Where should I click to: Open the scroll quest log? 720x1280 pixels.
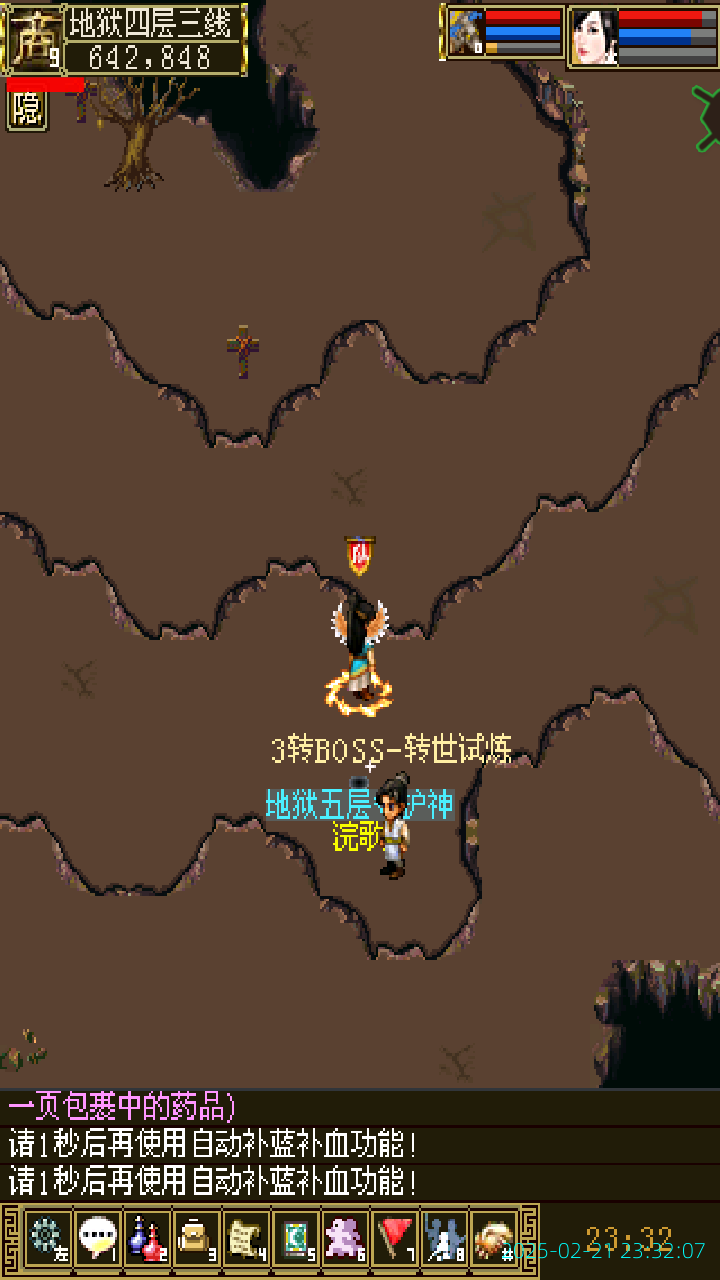246,1238
